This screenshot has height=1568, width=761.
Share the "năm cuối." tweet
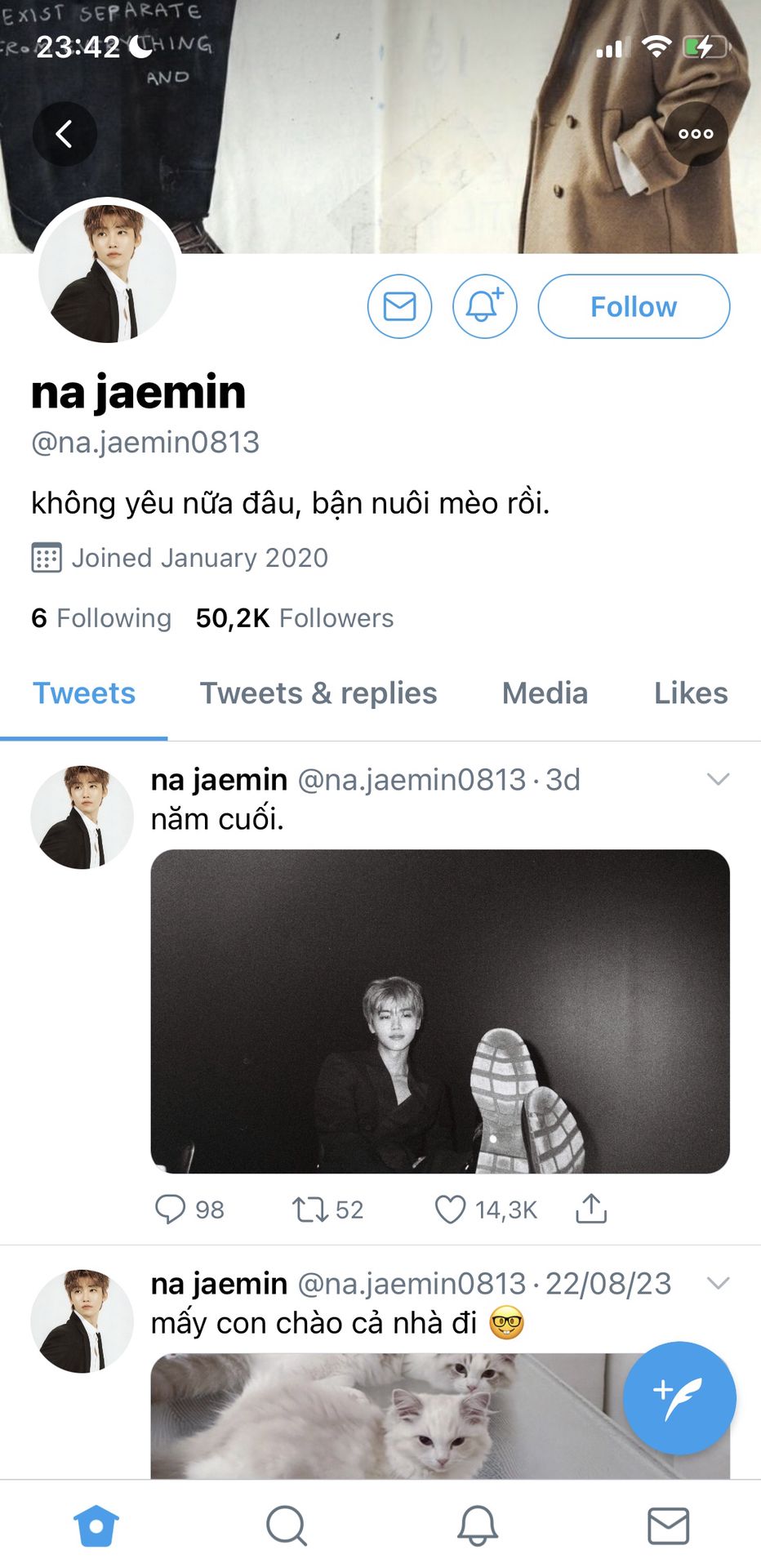(591, 1209)
